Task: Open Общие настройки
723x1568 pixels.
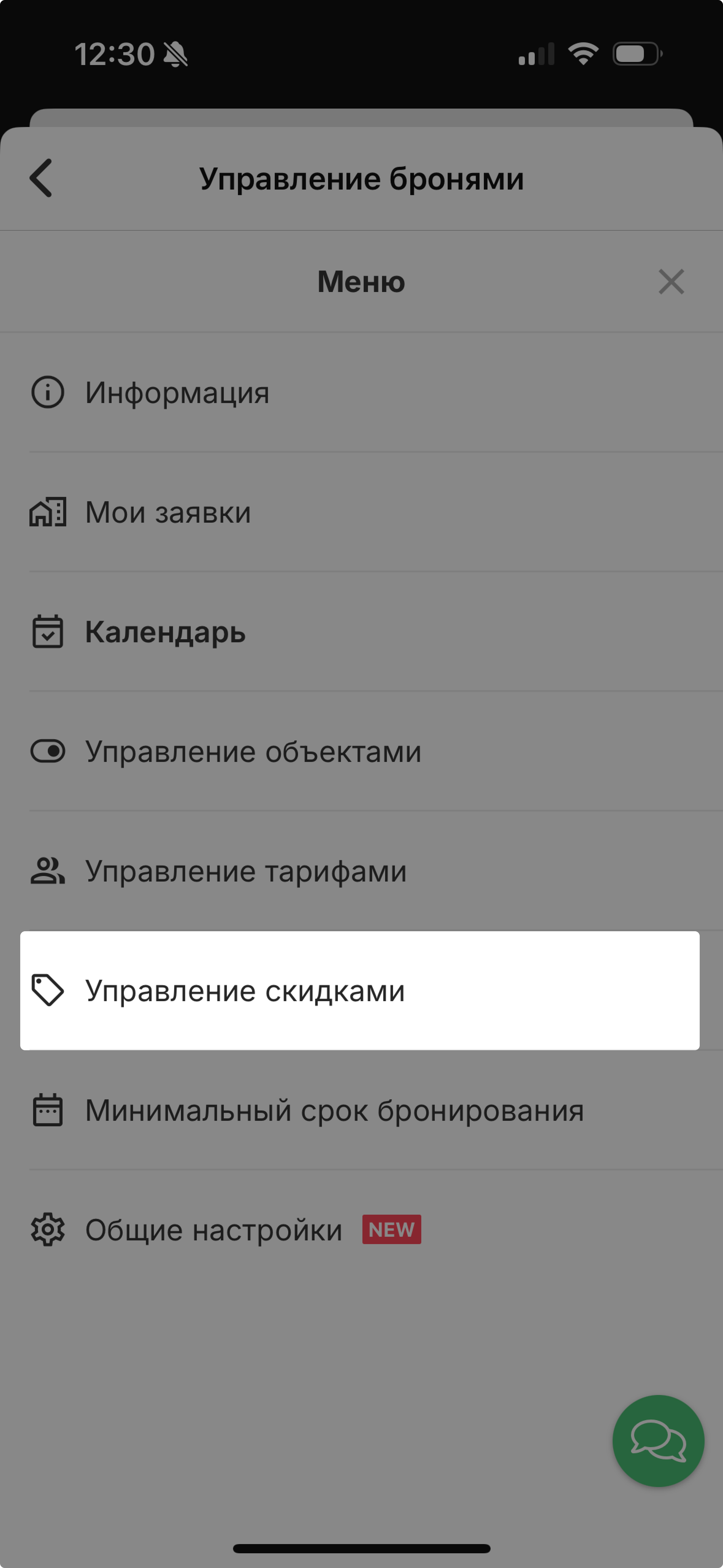Action: [x=361, y=1230]
